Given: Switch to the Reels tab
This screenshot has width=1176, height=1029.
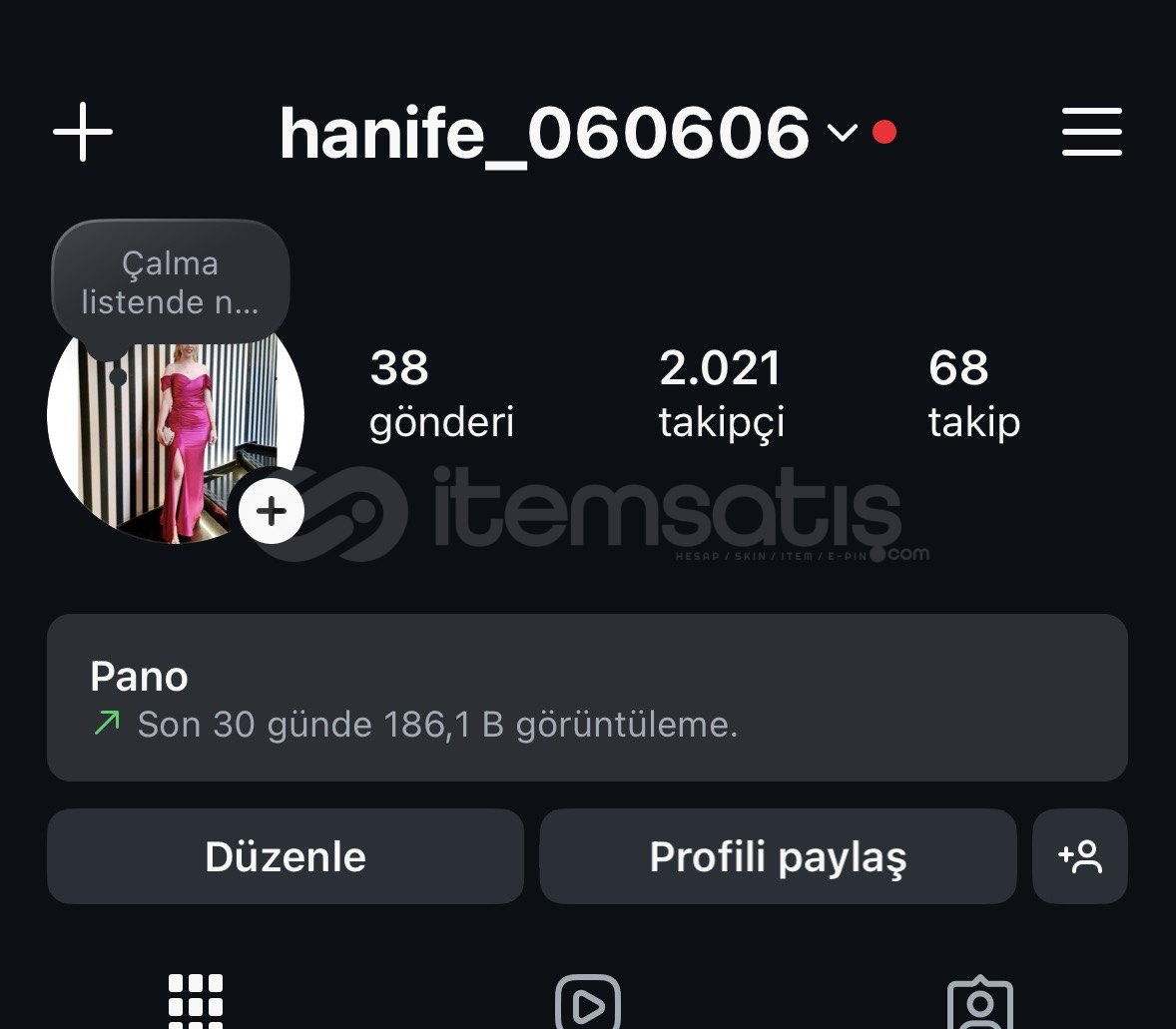Looking at the screenshot, I should coord(587,1003).
